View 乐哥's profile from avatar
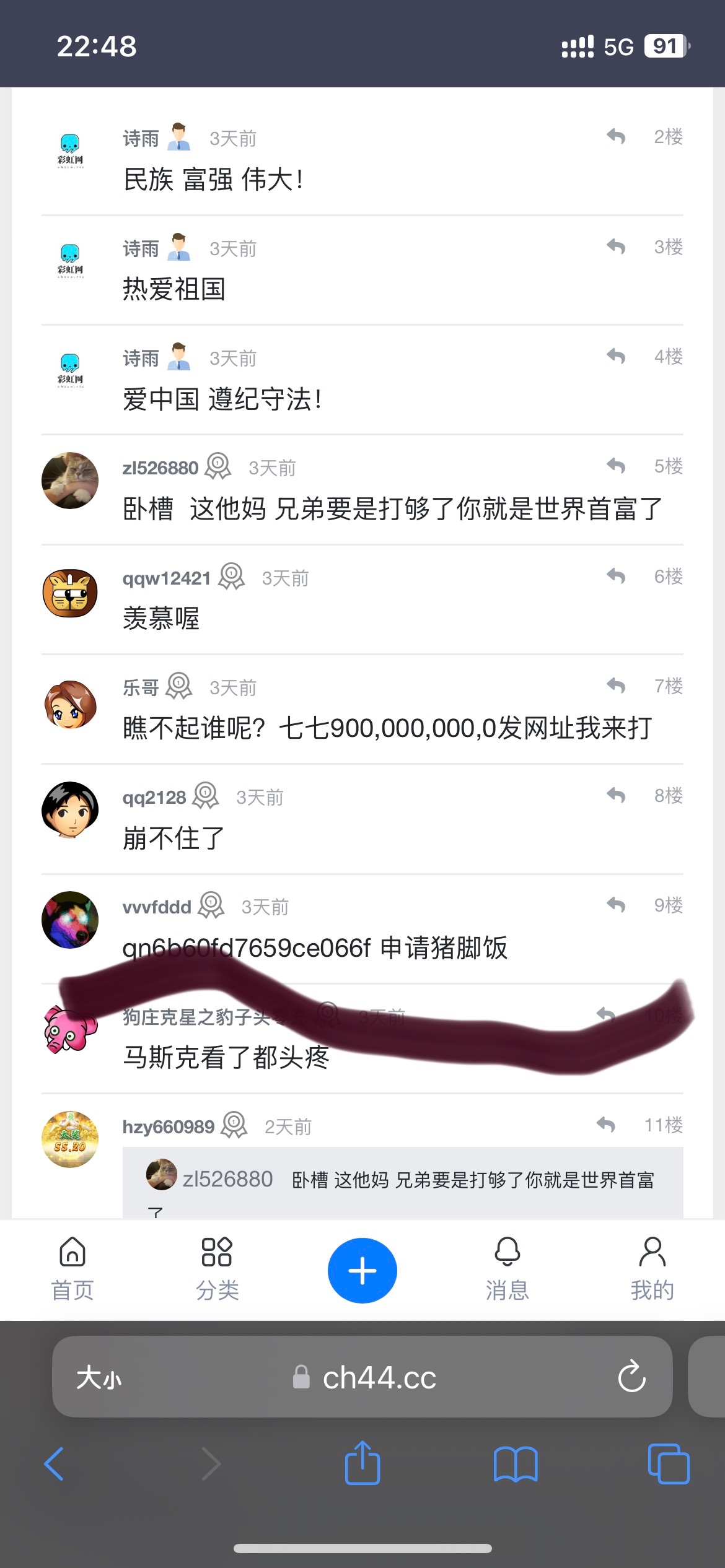Screen dimensions: 725x1568 pos(70,705)
